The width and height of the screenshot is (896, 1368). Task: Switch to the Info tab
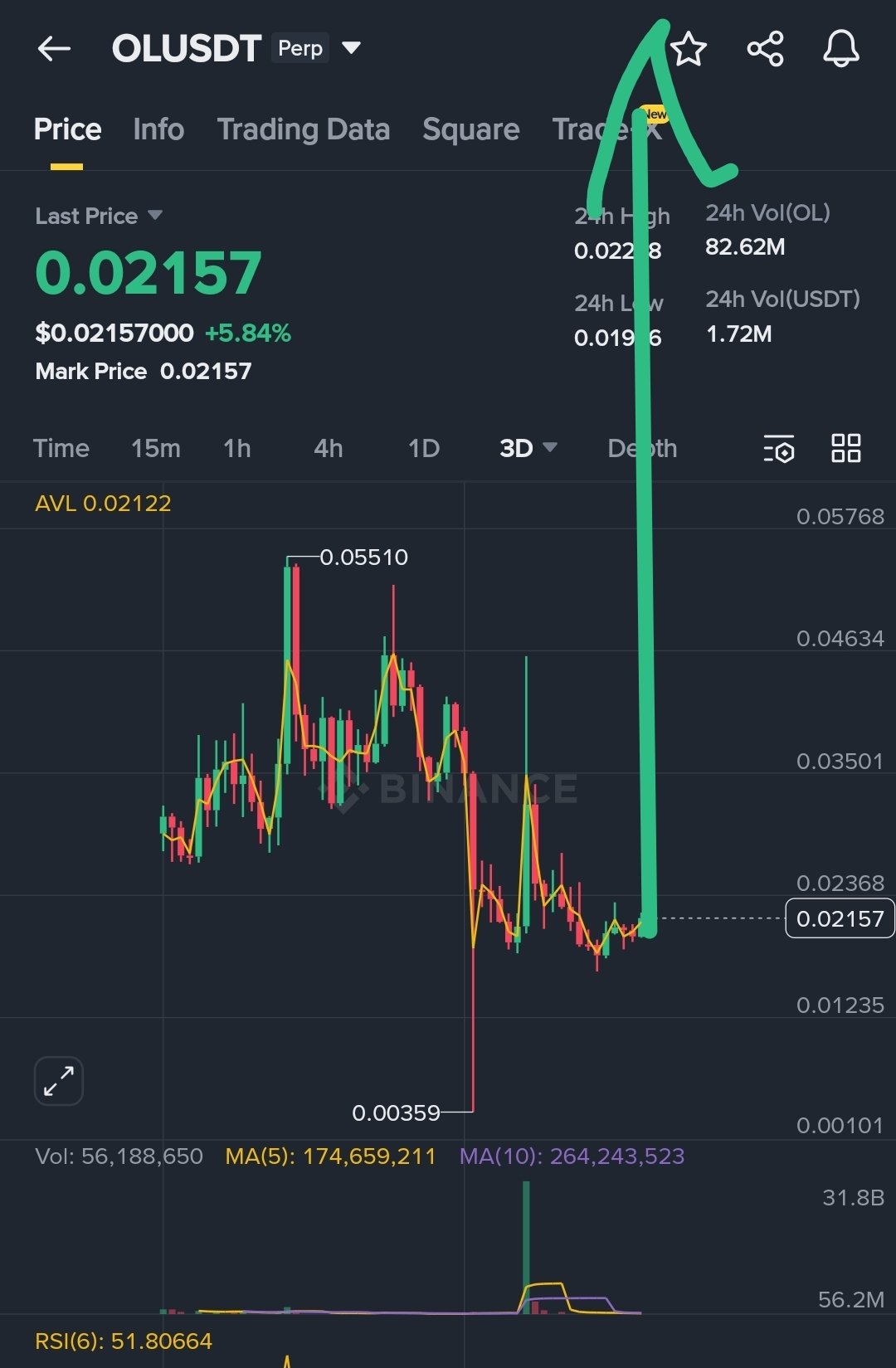tap(158, 129)
